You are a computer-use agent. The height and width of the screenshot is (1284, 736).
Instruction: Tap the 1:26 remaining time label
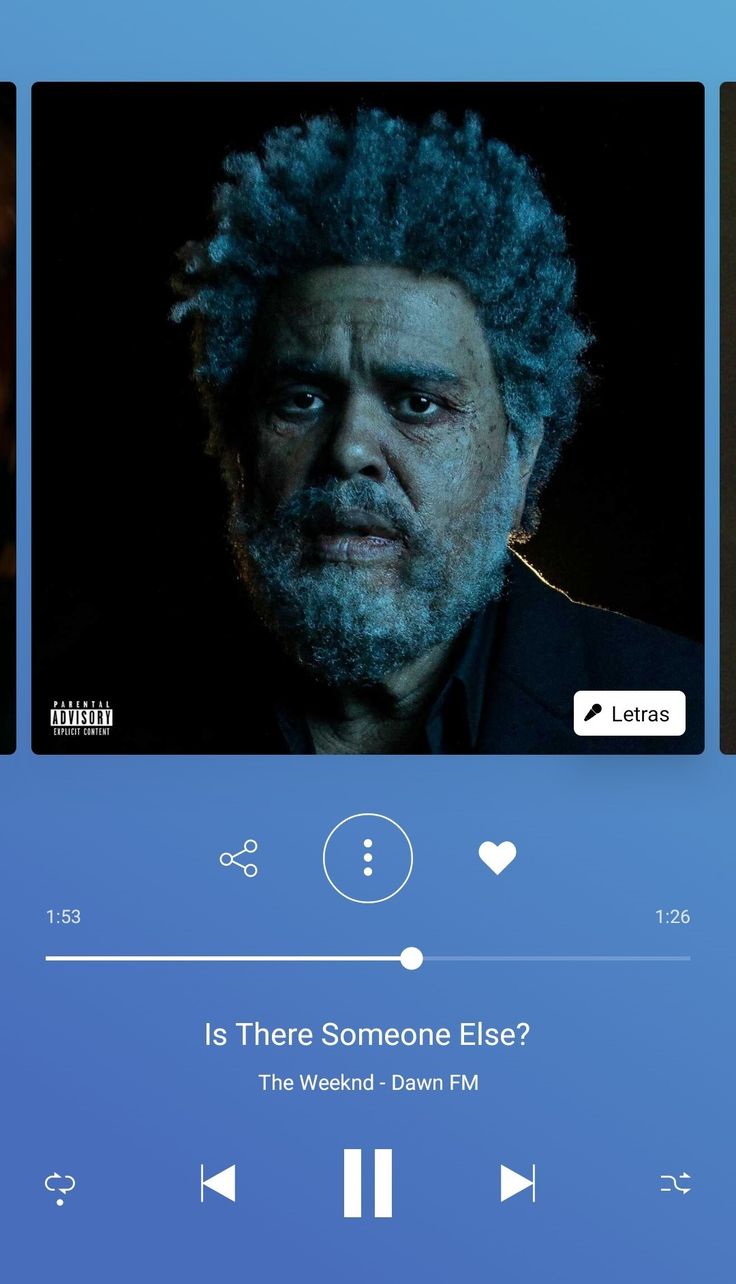[x=674, y=916]
